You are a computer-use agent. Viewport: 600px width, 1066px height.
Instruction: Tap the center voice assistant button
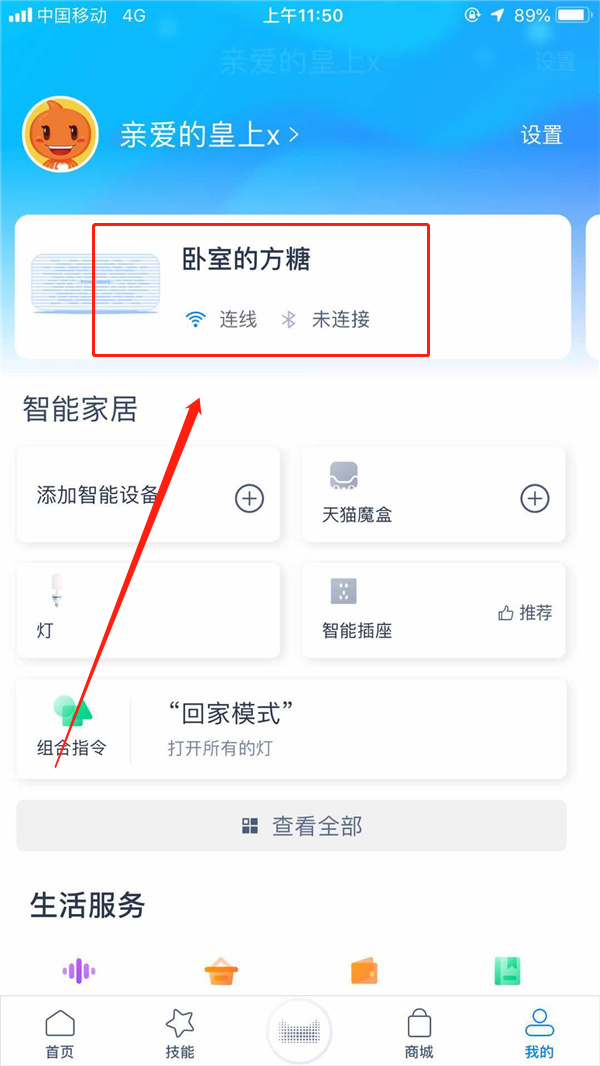[299, 1031]
